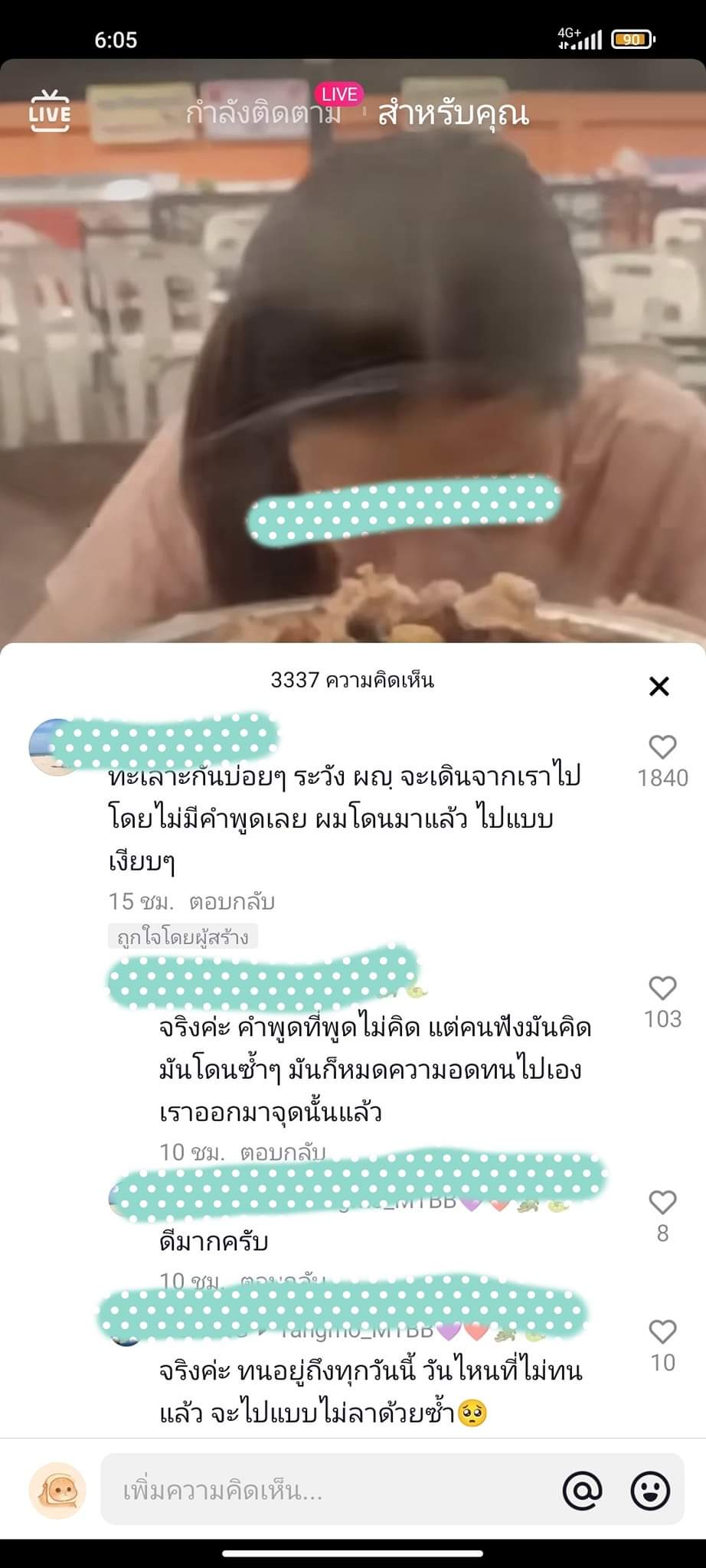Switch to the กำลังติดตาม tab

263,113
